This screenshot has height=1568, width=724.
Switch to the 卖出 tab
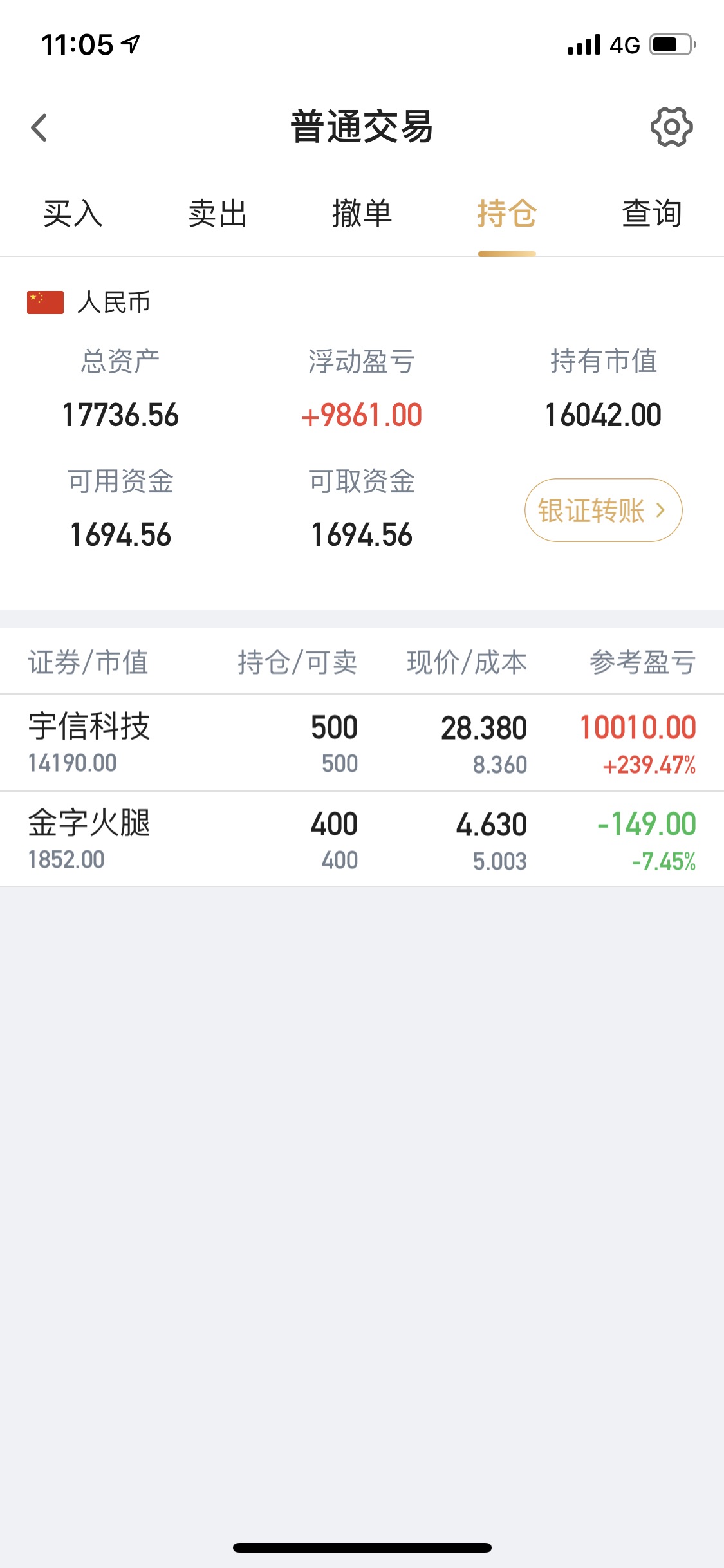coord(218,214)
